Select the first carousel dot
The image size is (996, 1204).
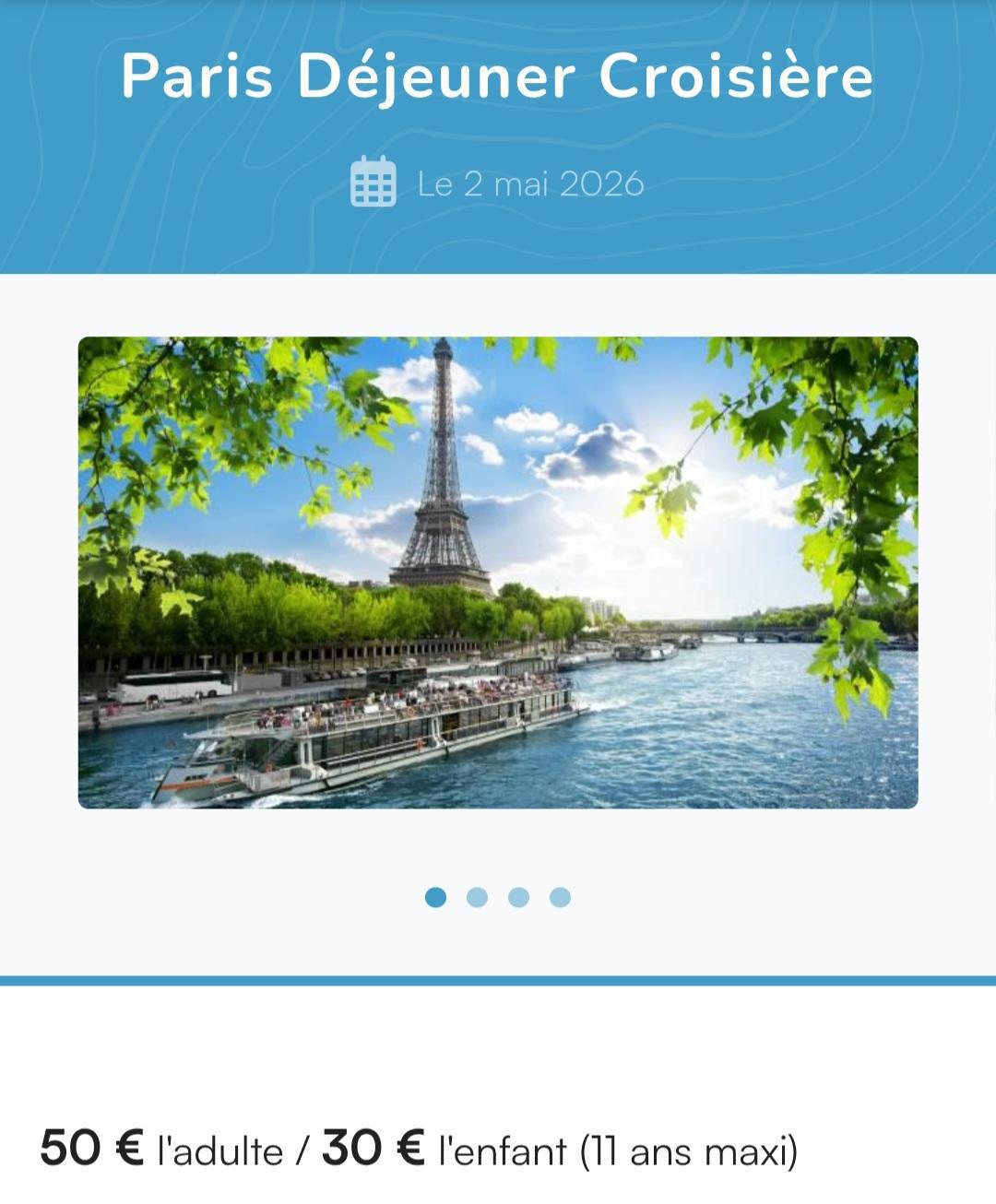click(435, 897)
